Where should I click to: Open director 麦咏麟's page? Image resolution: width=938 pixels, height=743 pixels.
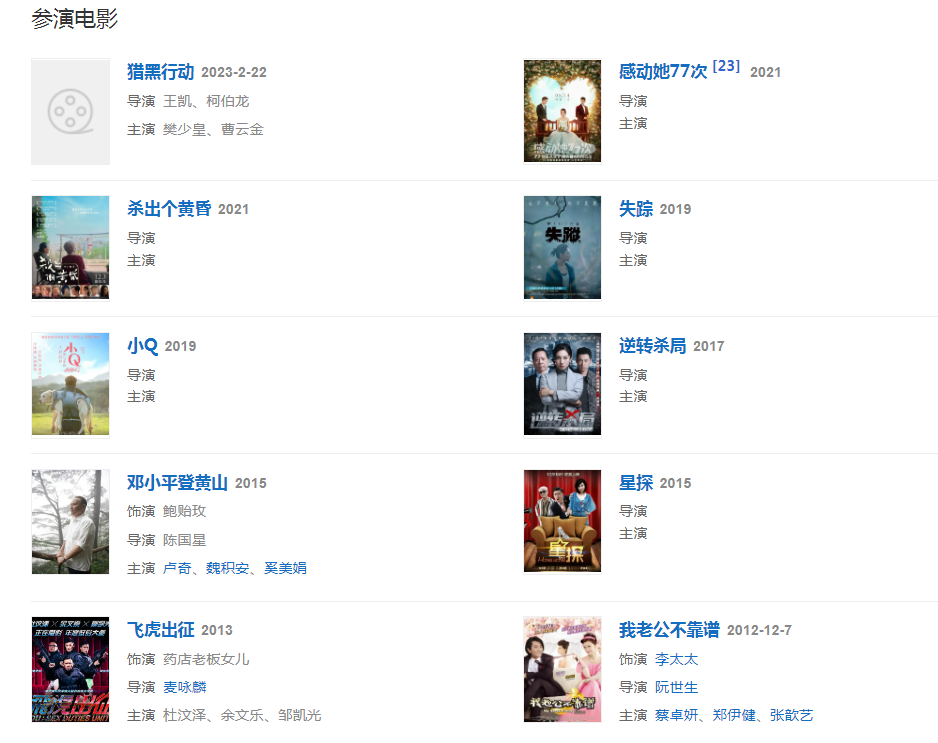184,687
